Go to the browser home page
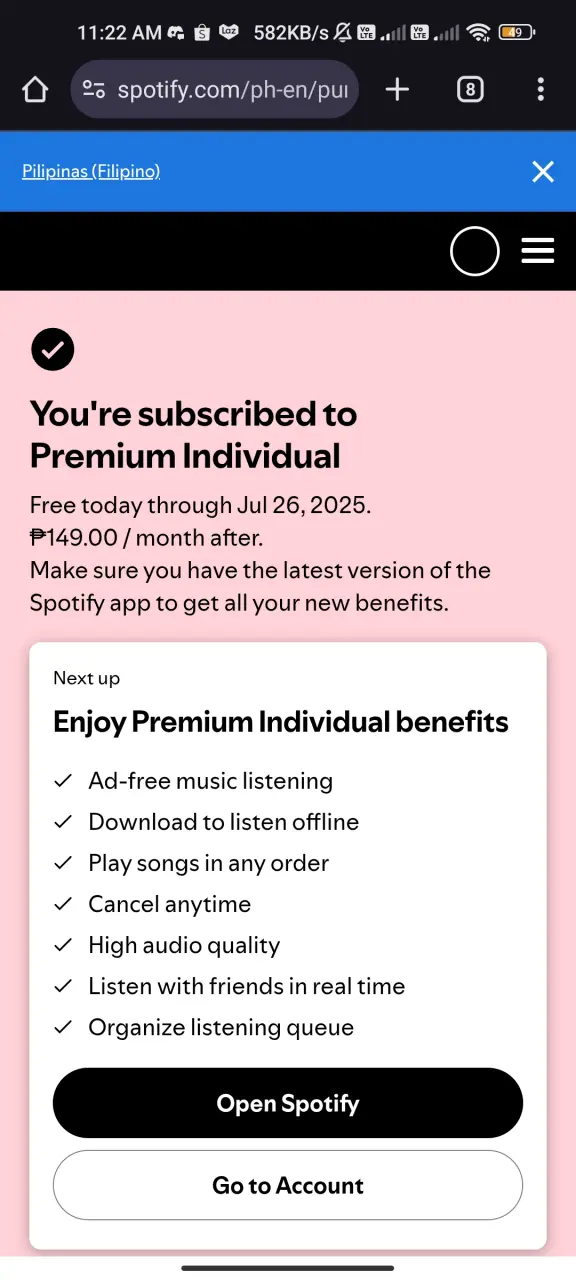Image resolution: width=576 pixels, height=1280 pixels. click(x=35, y=90)
